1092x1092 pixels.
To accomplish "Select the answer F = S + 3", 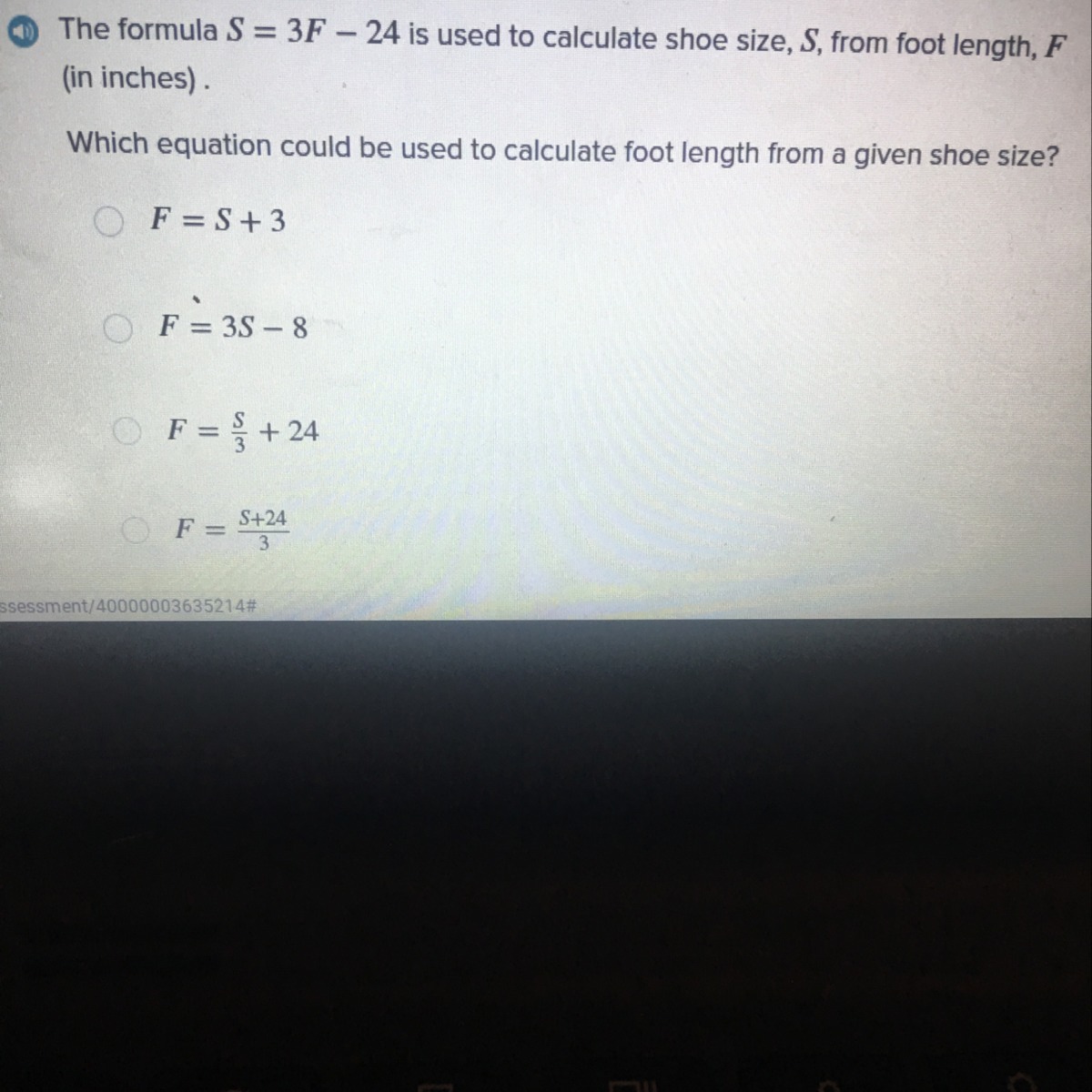I will point(108,221).
